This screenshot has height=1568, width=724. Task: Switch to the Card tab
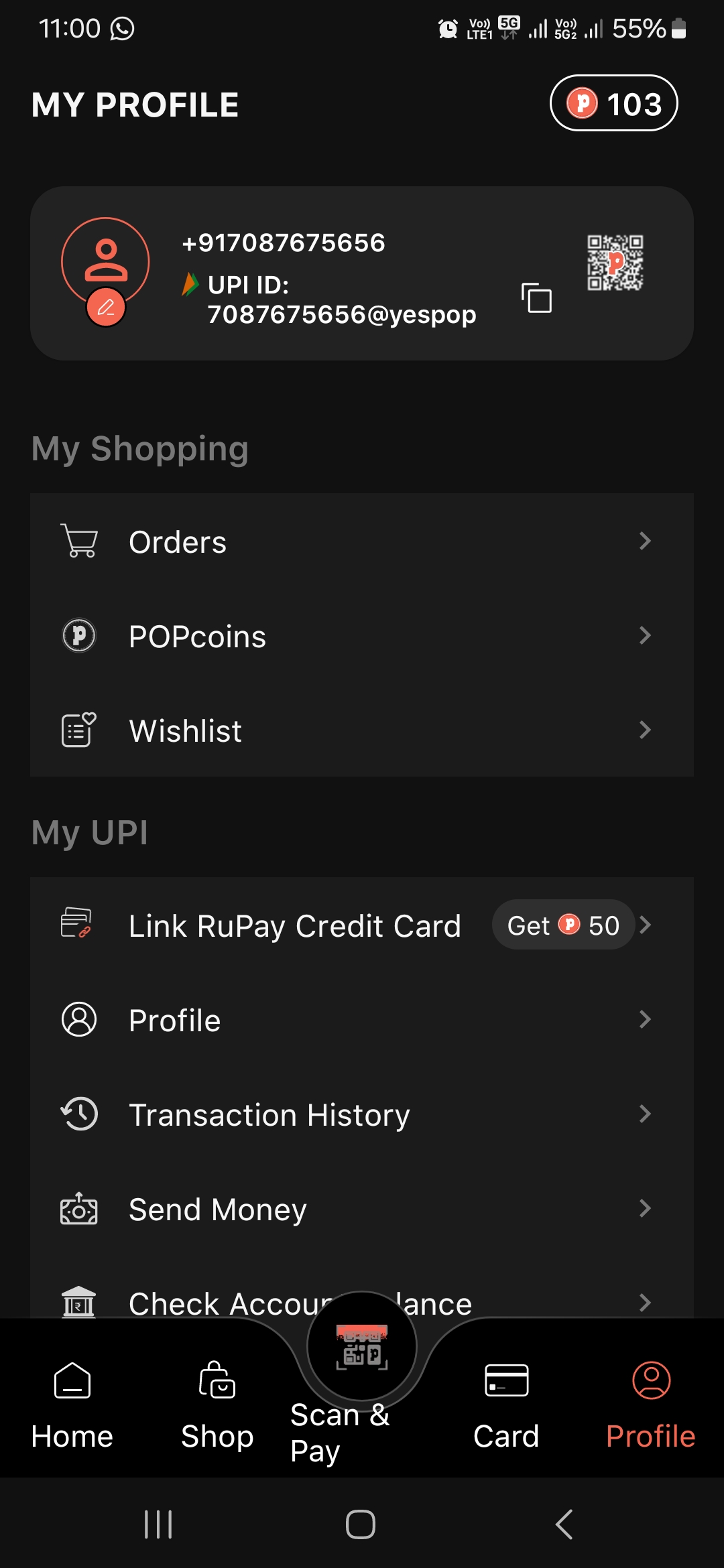pyautogui.click(x=507, y=1406)
